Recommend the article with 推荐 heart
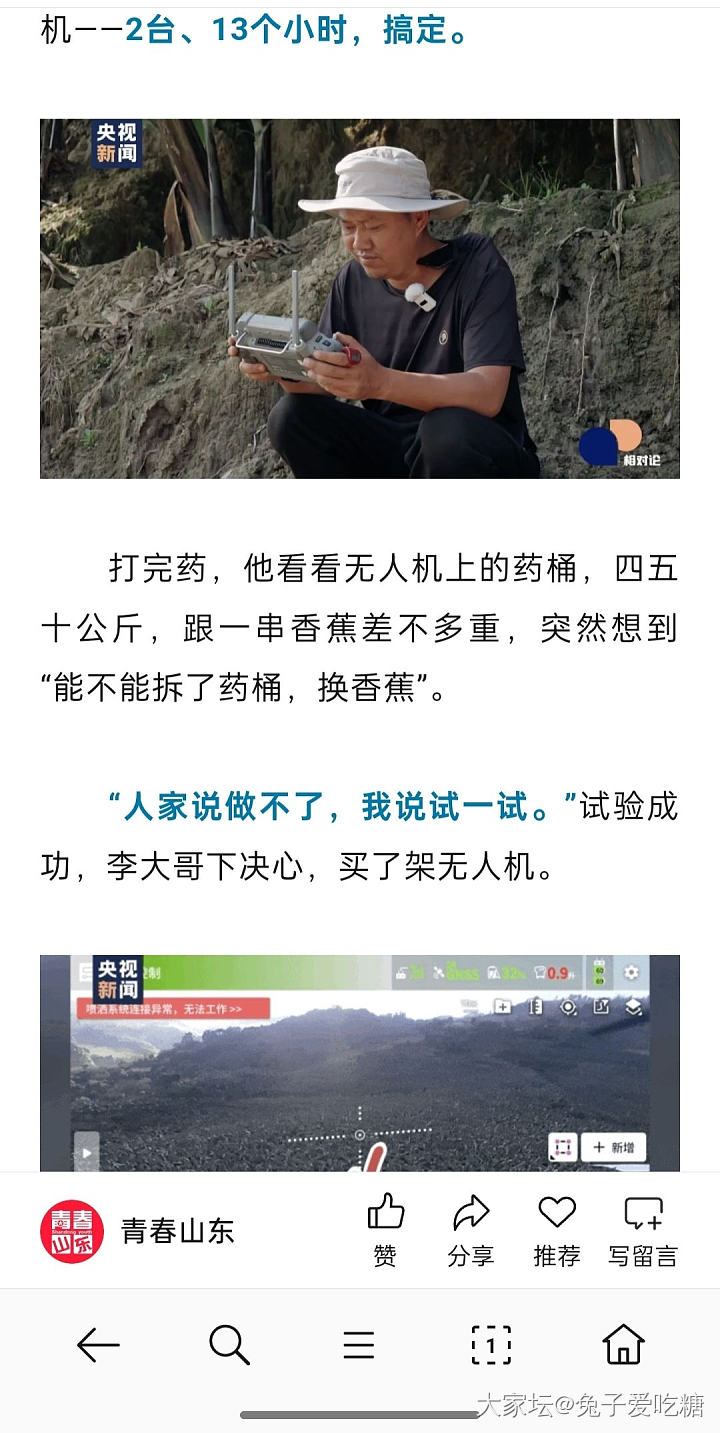This screenshot has width=720, height=1433. 557,1229
